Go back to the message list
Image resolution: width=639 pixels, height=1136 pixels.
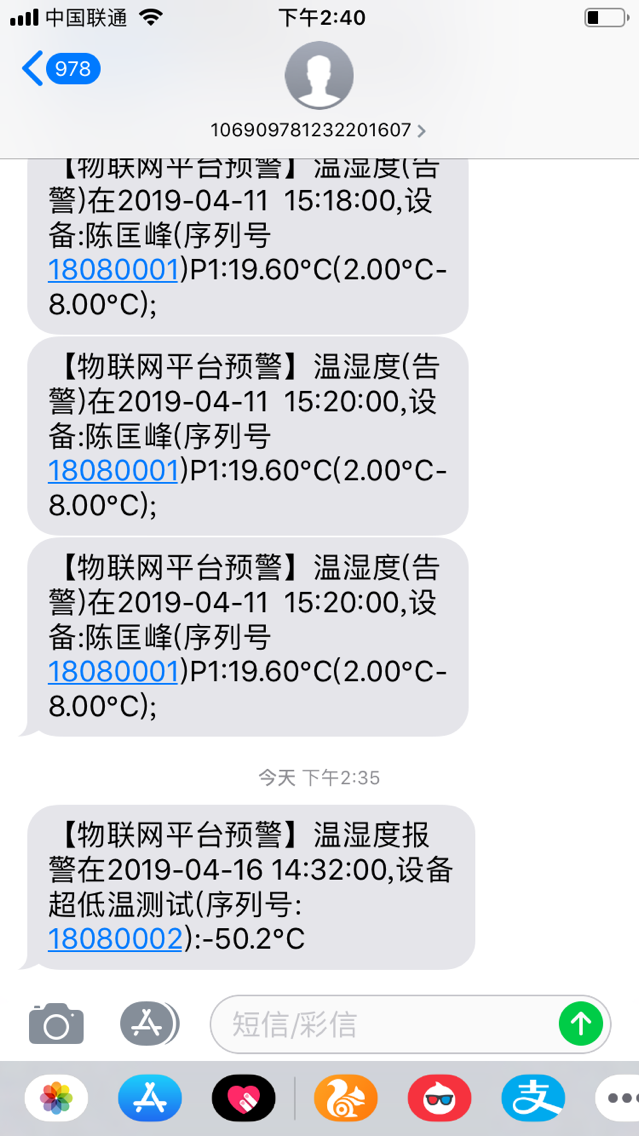(58, 69)
